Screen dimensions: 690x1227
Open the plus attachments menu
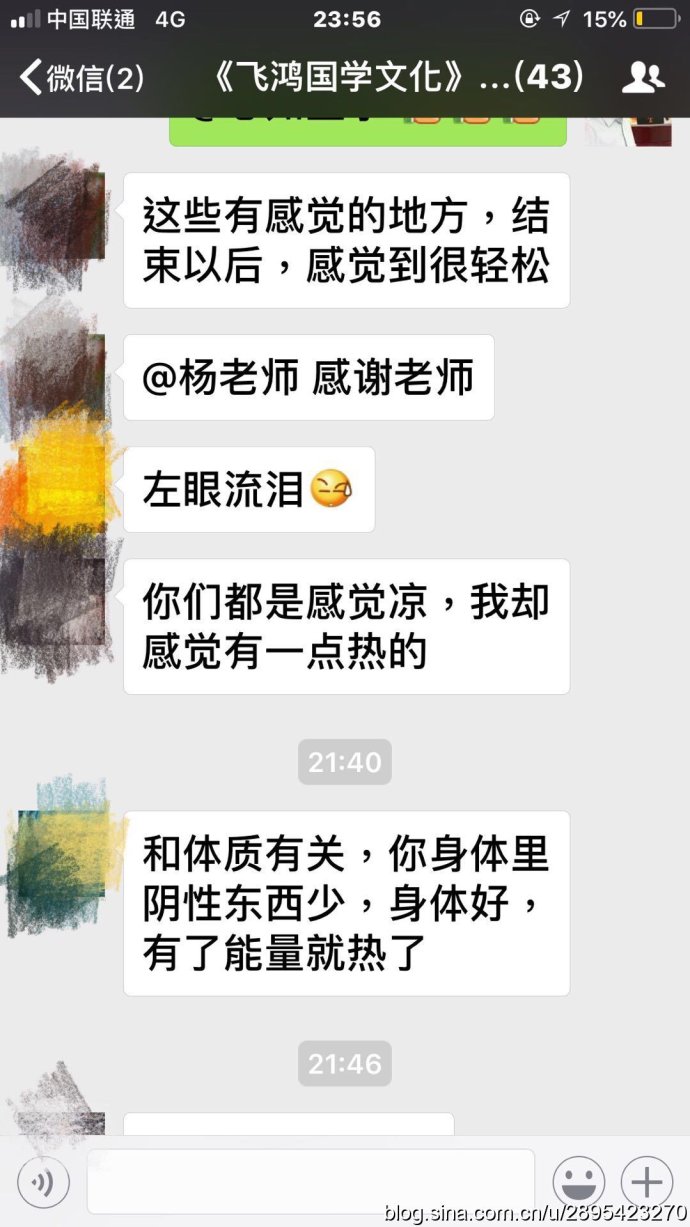tap(647, 1183)
